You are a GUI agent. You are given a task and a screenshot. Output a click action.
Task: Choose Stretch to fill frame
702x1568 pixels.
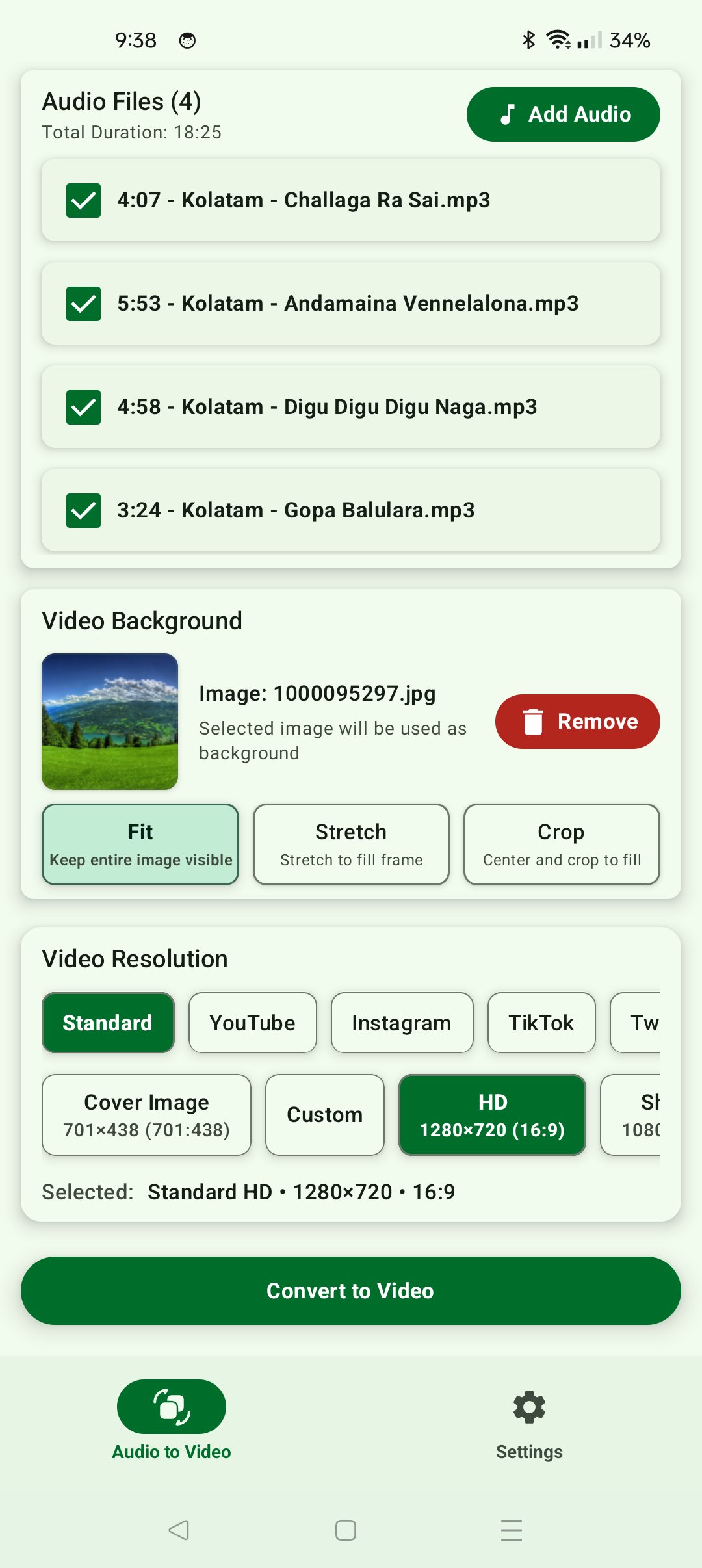pos(351,844)
